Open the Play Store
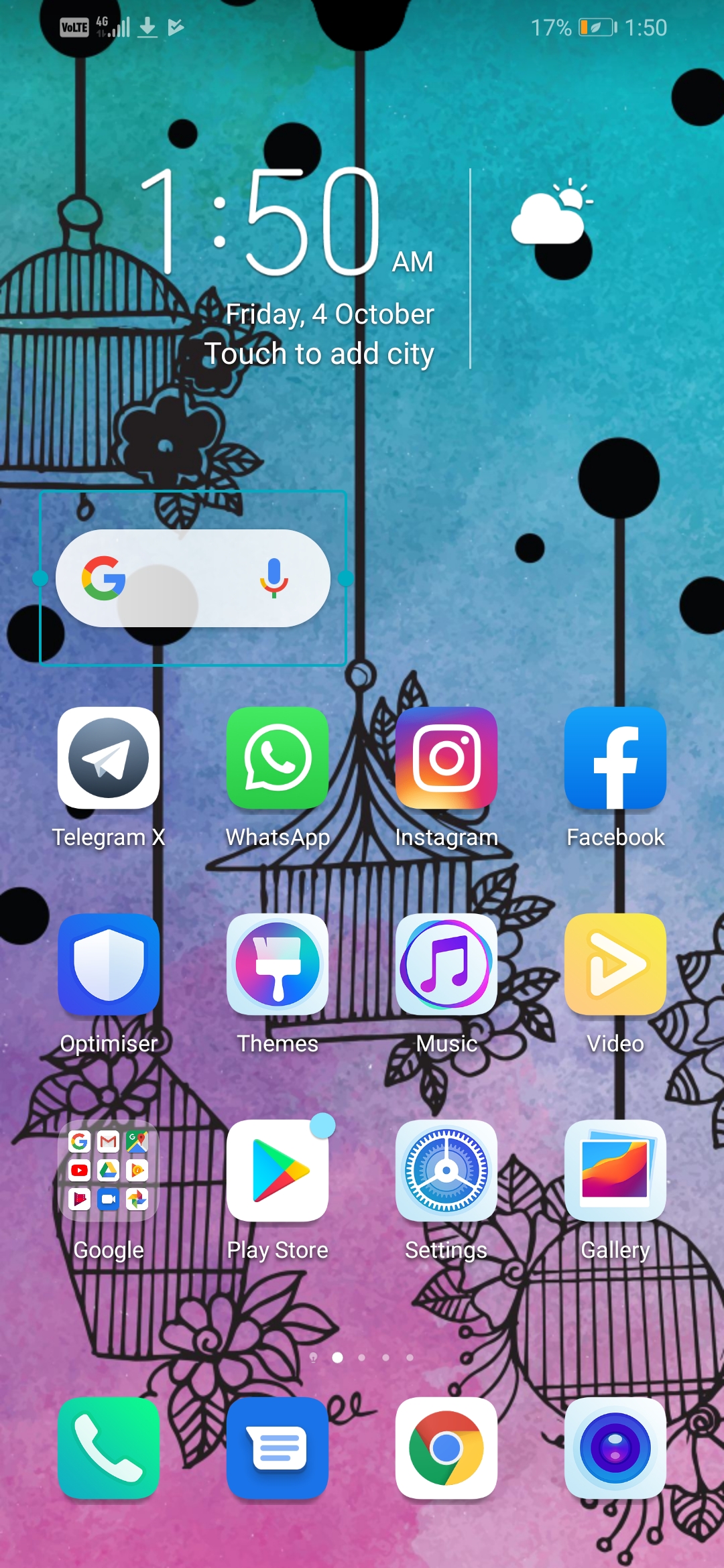 [x=278, y=1171]
